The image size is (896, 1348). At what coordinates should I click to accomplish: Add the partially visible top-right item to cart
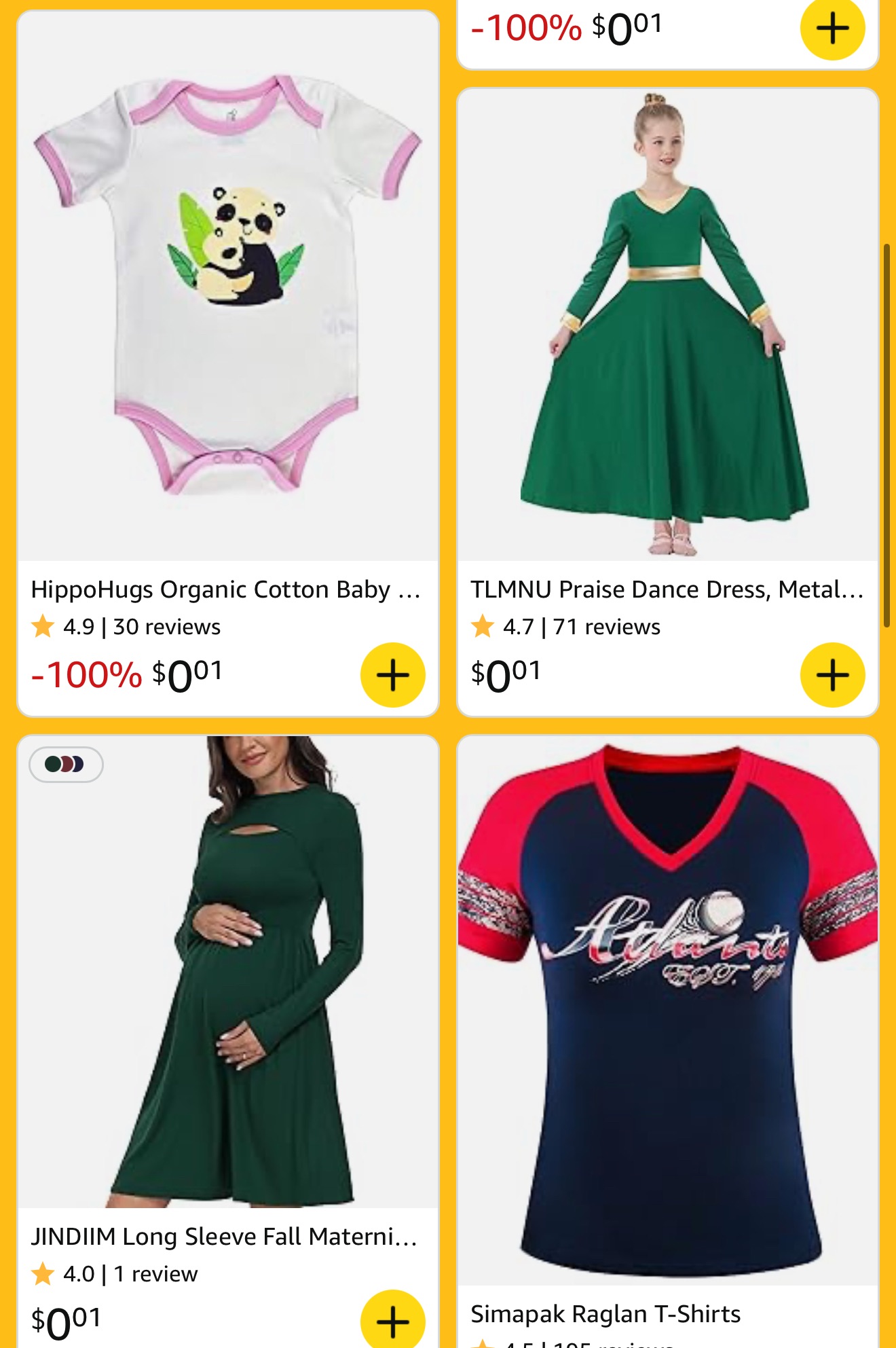click(x=832, y=29)
